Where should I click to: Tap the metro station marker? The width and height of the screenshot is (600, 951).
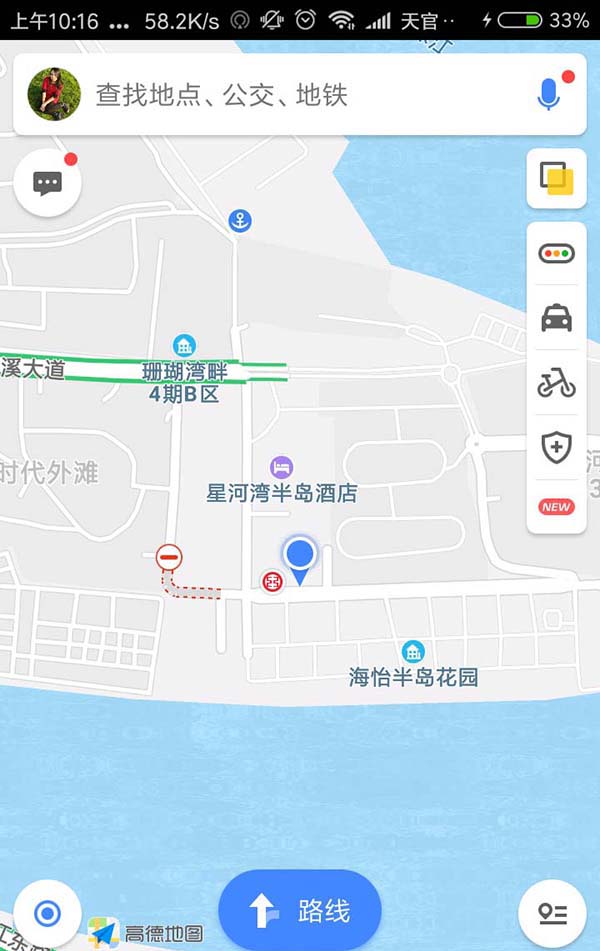(x=272, y=580)
